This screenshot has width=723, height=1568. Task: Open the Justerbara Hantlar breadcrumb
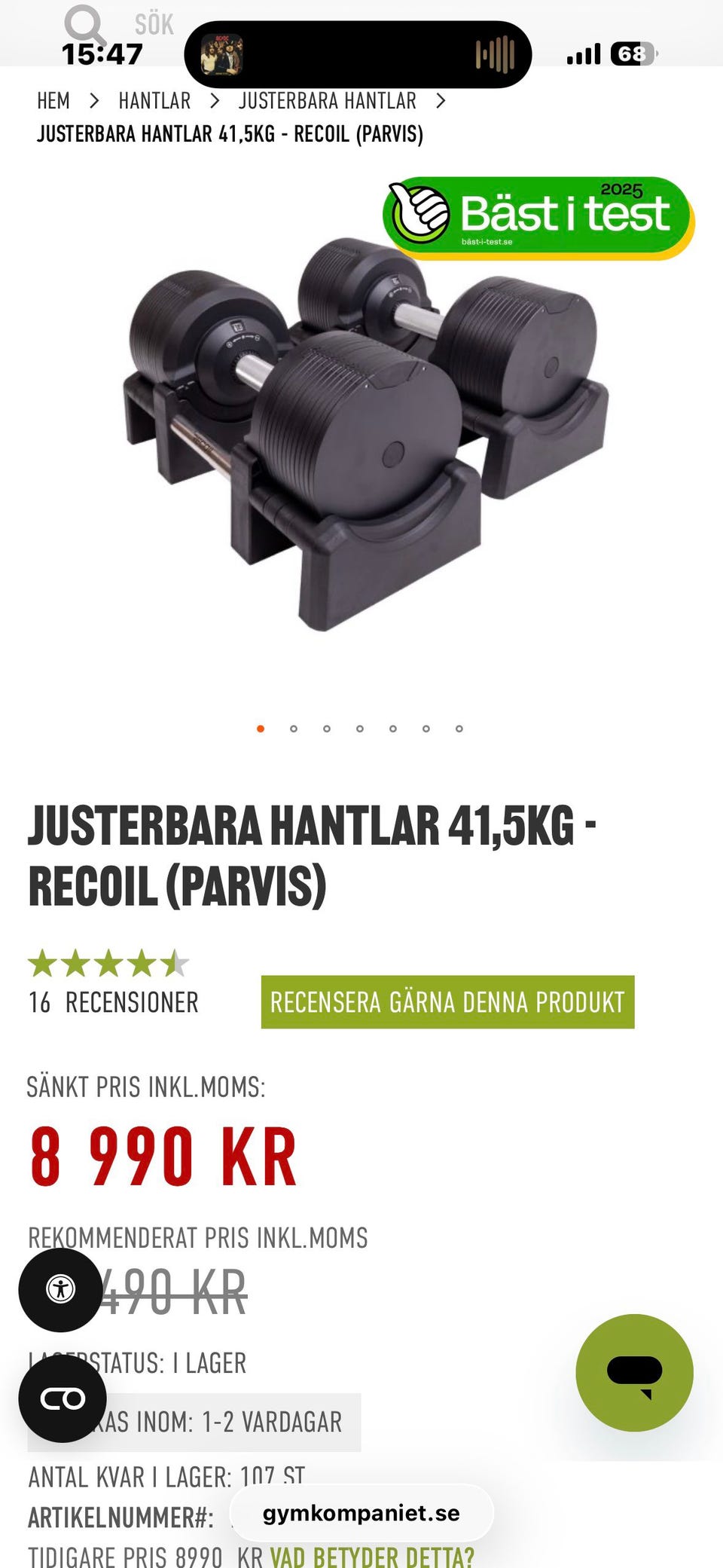pyautogui.click(x=328, y=101)
